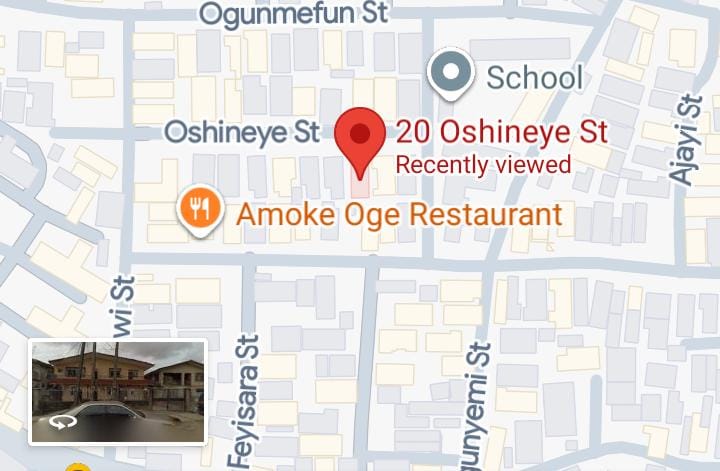Open Amoke Oge Restaurant place marker
720x471 pixels.
tap(201, 209)
